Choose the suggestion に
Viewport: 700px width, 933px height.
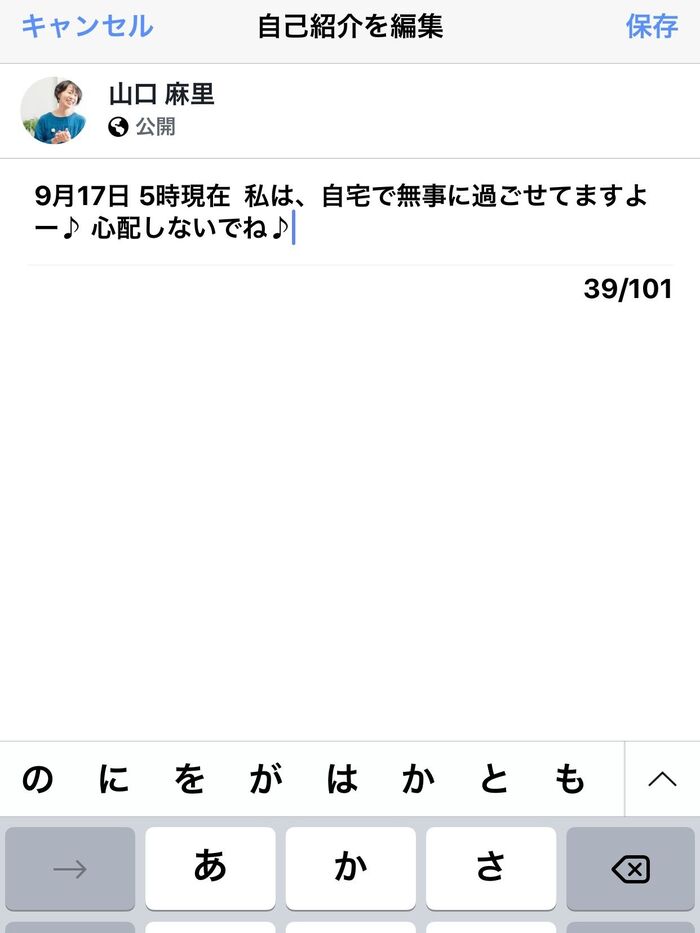113,779
